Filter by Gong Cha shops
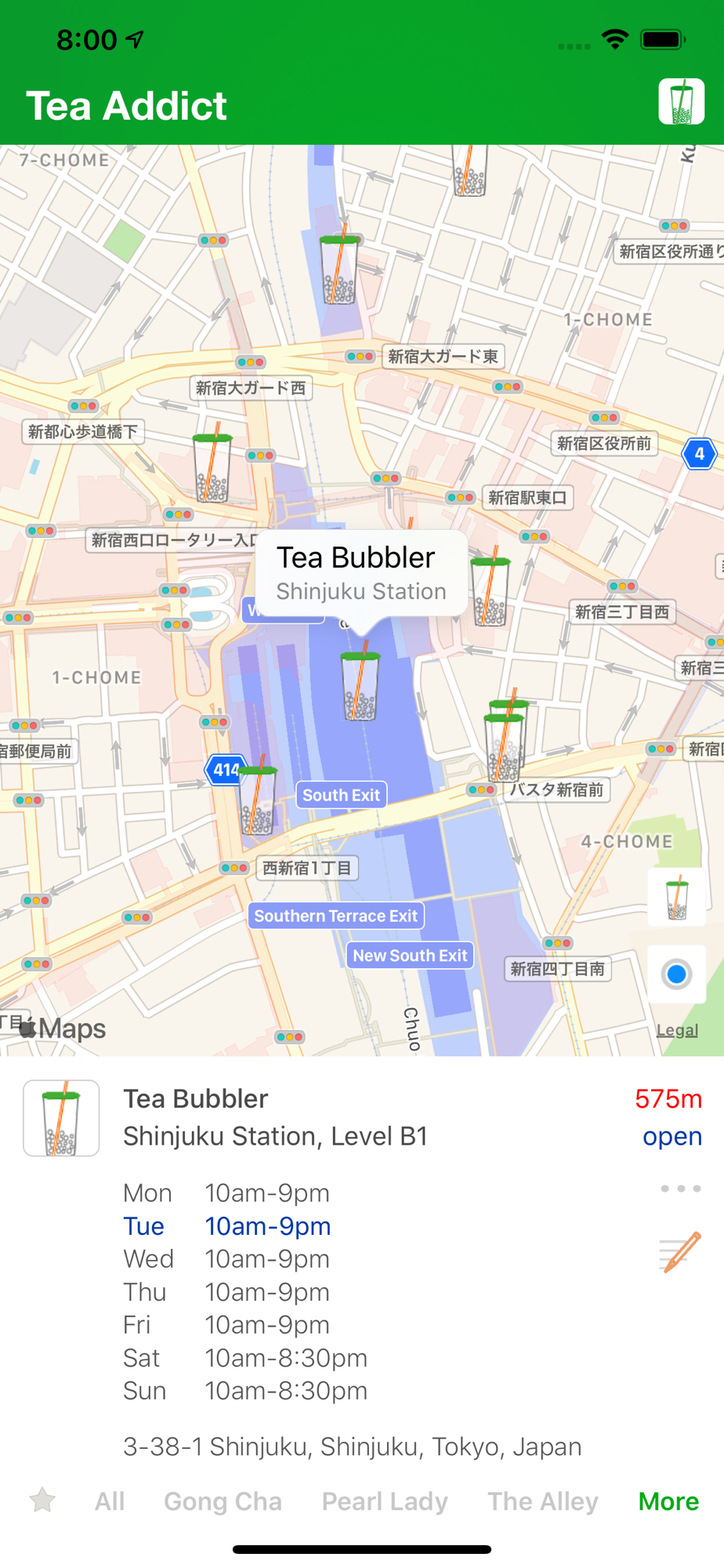Screen dimensions: 724x1568 [223, 1501]
